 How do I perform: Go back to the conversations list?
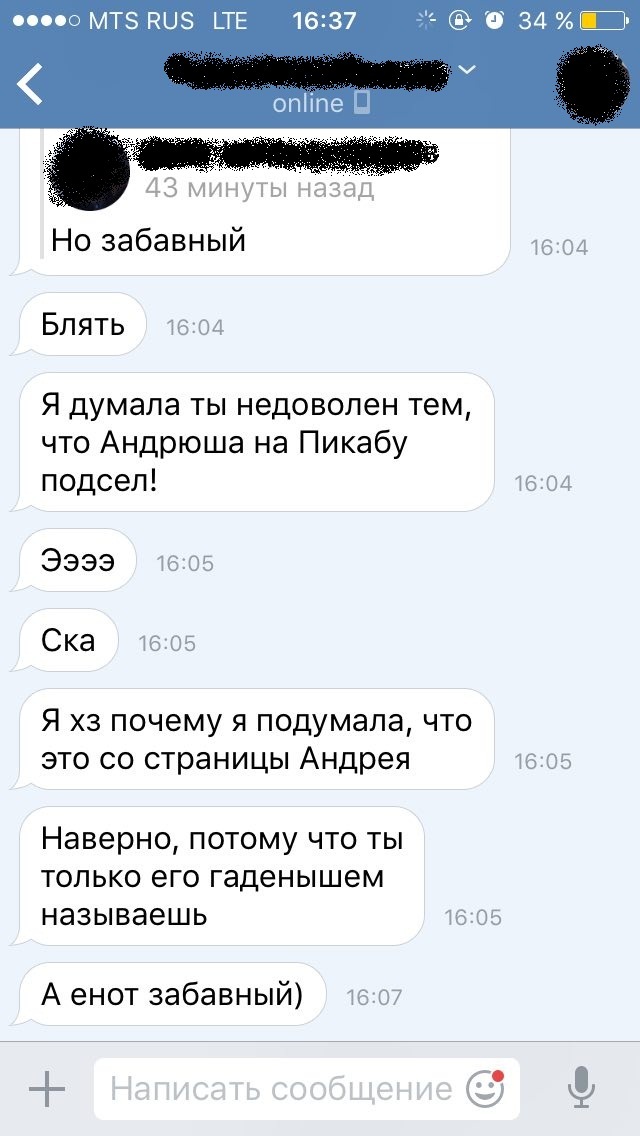[31, 85]
